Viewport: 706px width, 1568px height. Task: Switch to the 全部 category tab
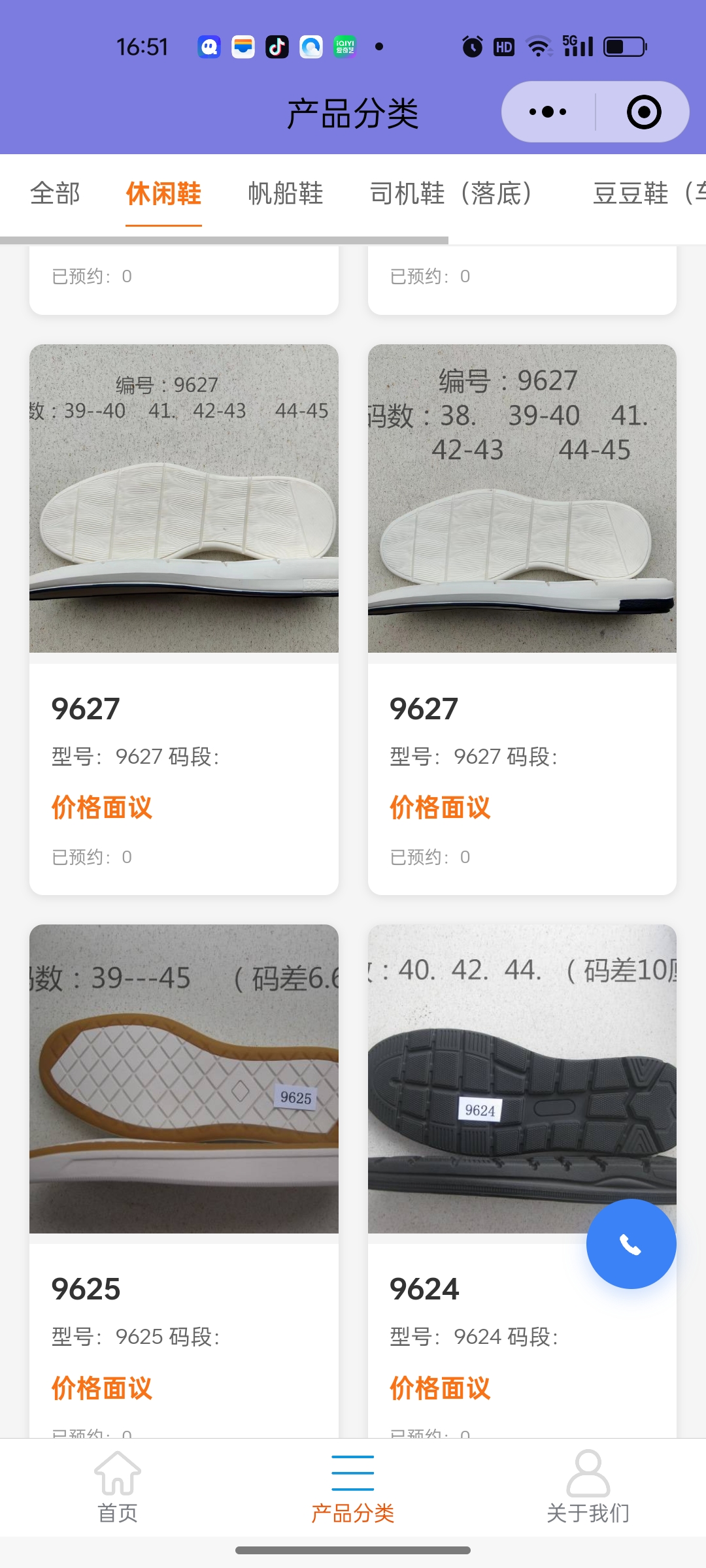[x=55, y=194]
